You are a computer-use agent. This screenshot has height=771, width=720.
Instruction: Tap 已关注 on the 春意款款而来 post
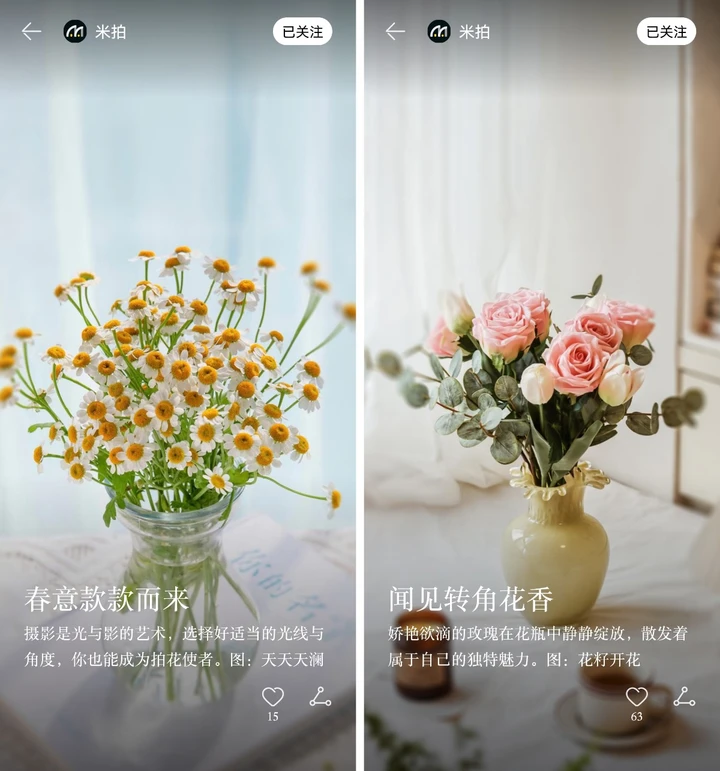tap(302, 32)
